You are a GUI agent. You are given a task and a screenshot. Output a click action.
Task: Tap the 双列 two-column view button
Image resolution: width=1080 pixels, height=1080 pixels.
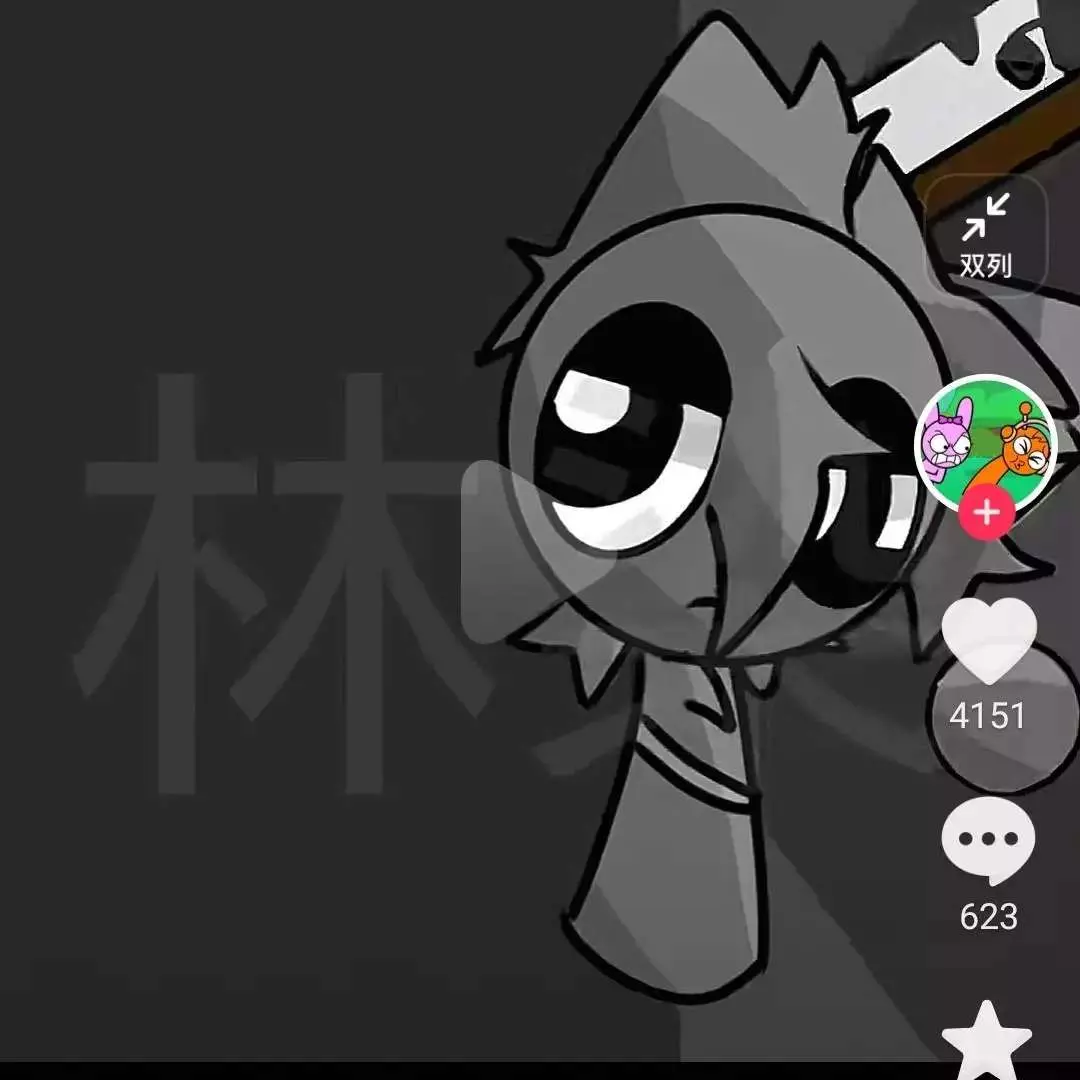(x=986, y=236)
